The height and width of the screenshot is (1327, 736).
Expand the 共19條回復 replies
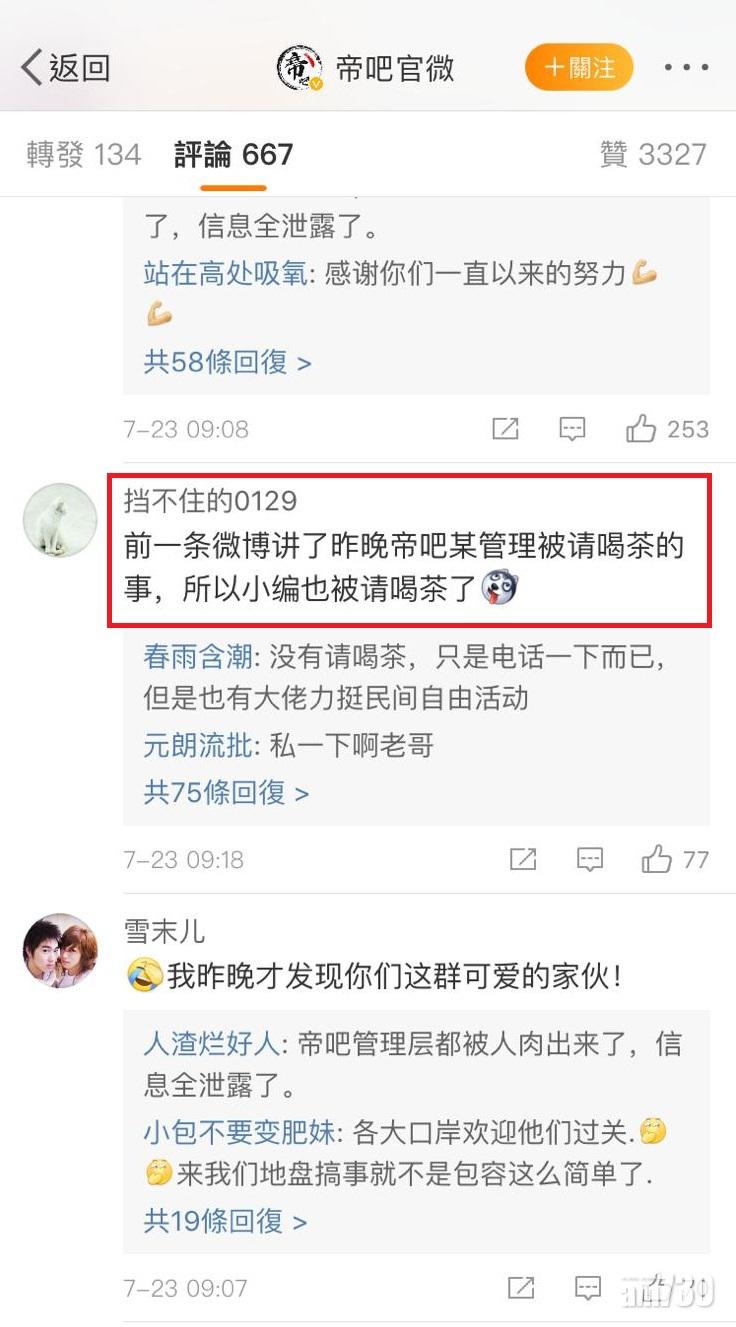(x=225, y=1220)
